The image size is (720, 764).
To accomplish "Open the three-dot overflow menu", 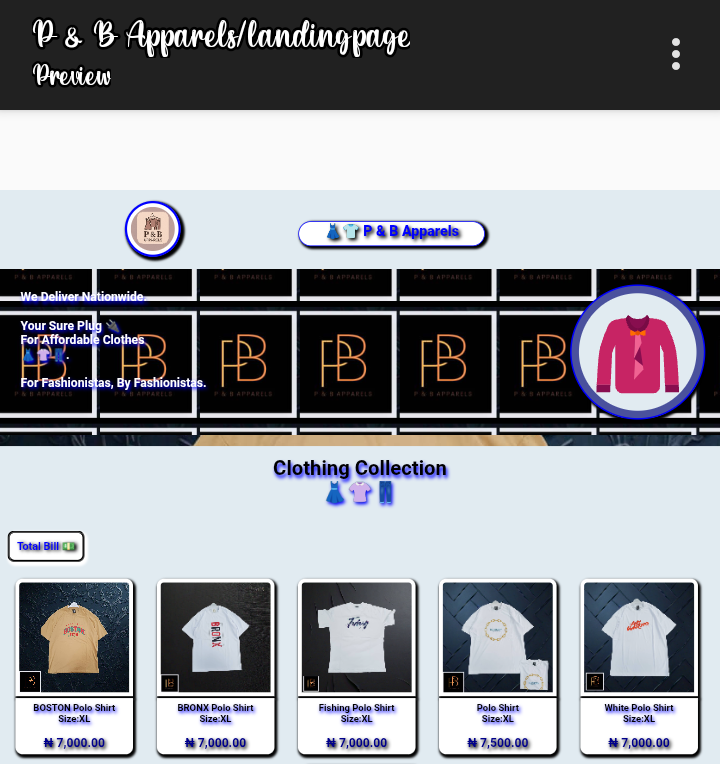I will [x=676, y=54].
